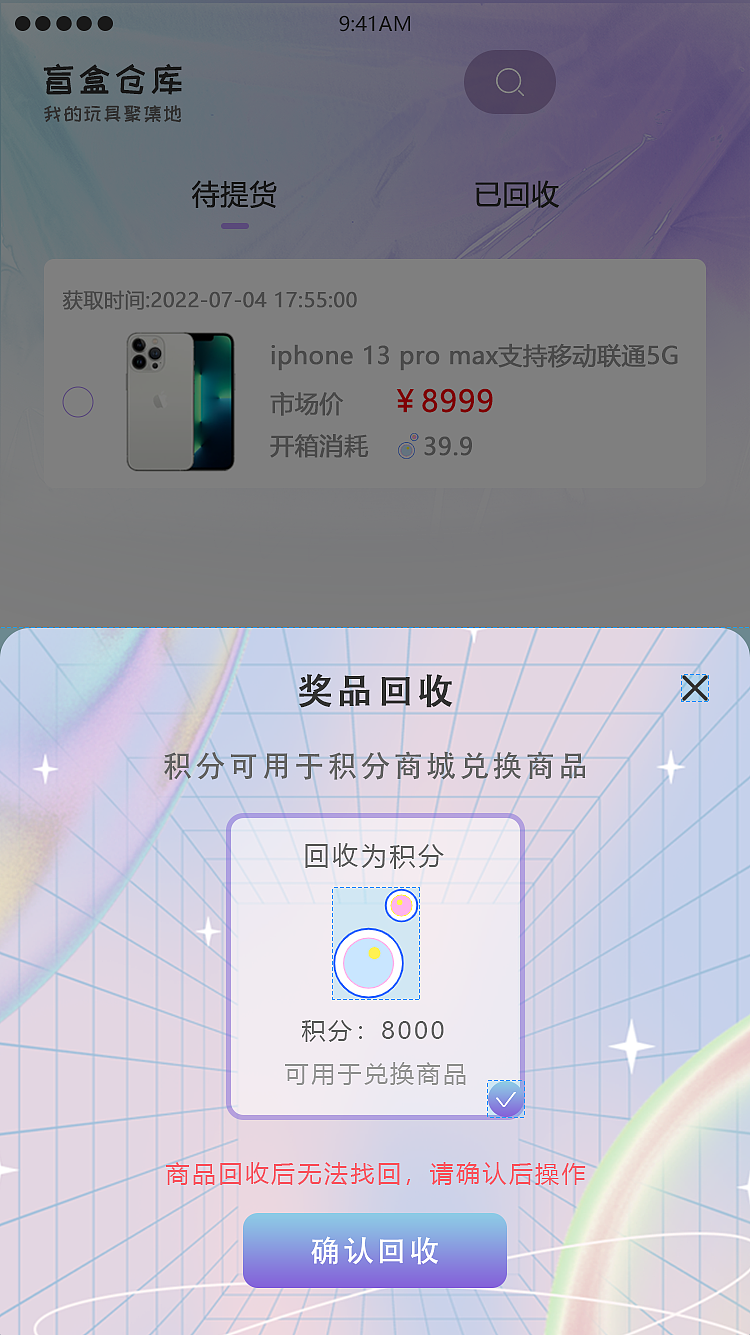750x1335 pixels.
Task: Toggle the blue checkmark on the recycle card
Action: pyautogui.click(x=505, y=1098)
